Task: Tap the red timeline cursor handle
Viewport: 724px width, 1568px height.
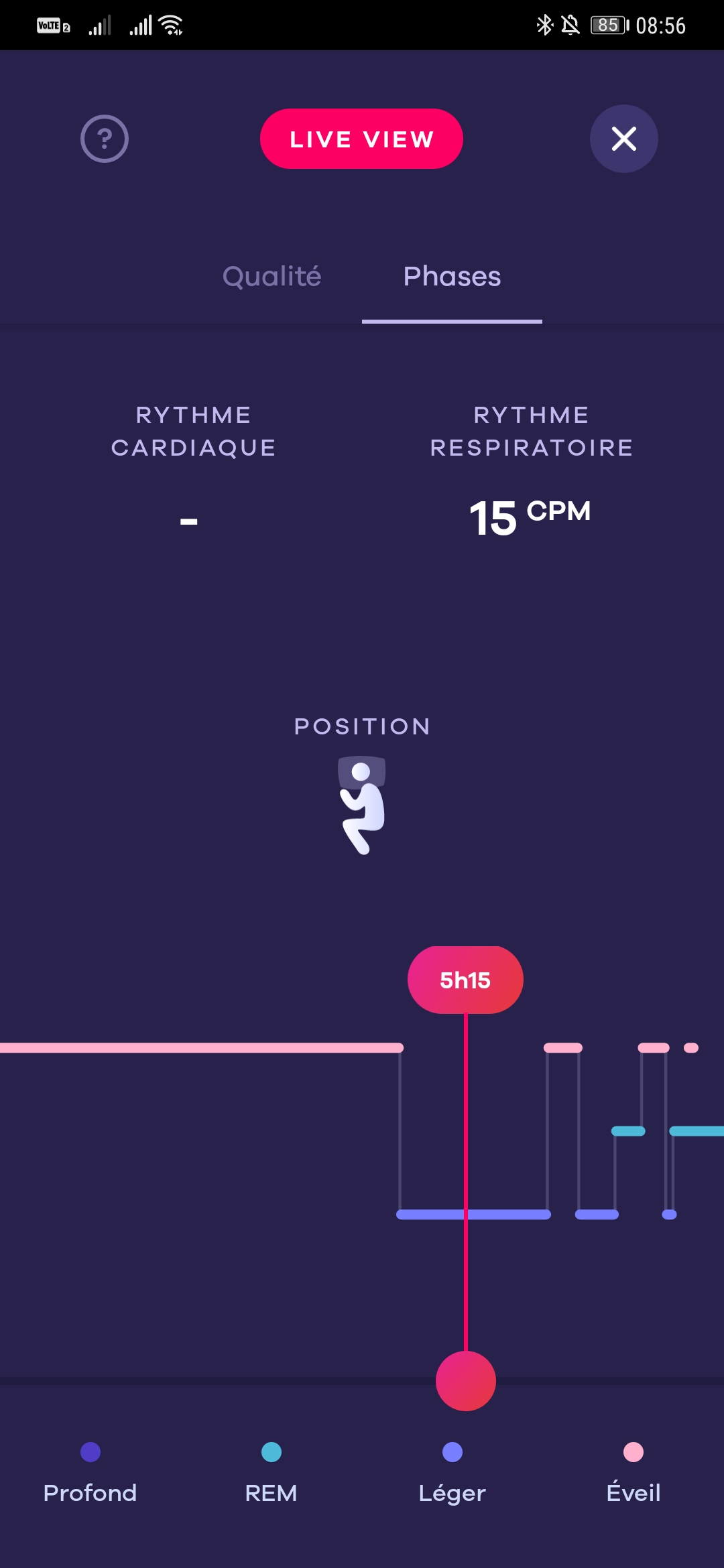Action: 466,1381
